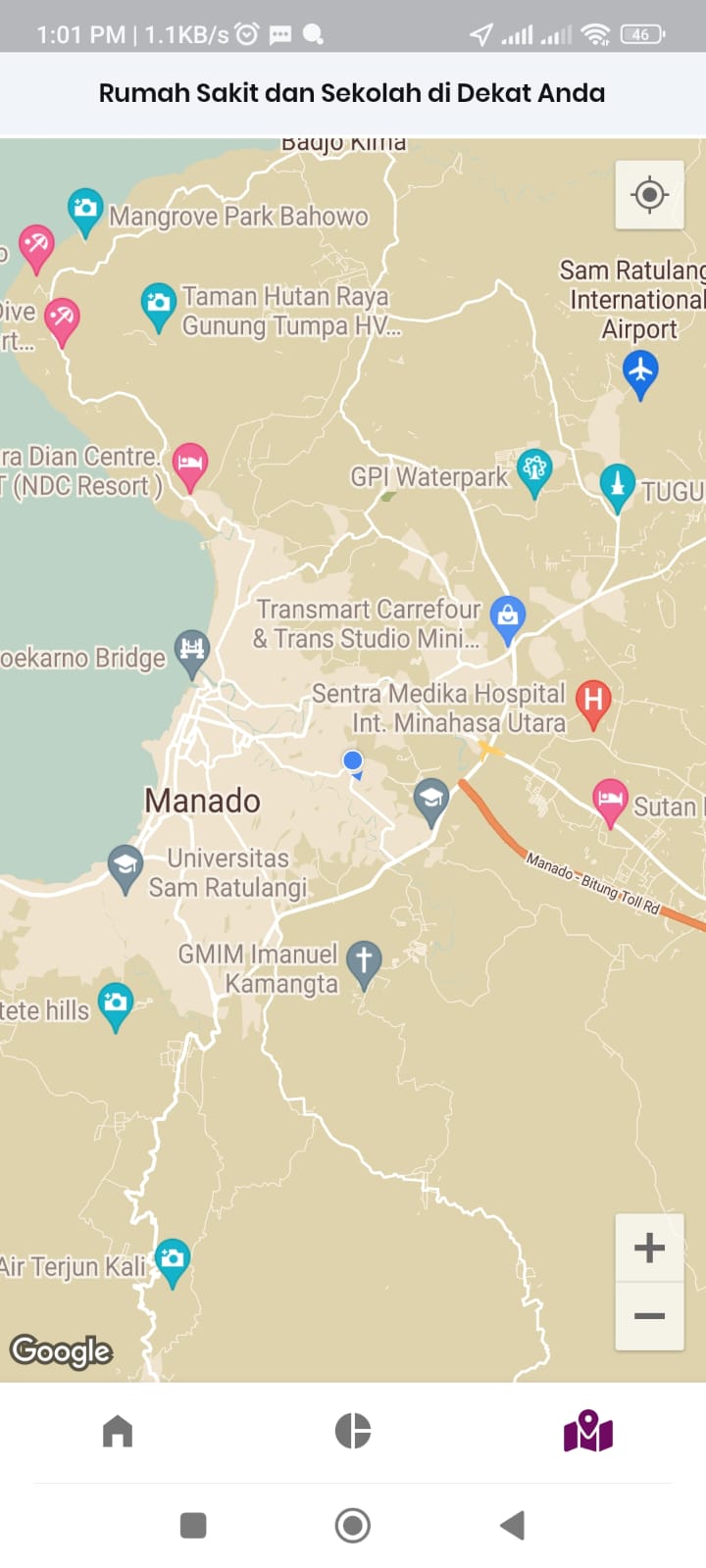Image resolution: width=706 pixels, height=1568 pixels.
Task: Center map on my location
Action: click(649, 195)
